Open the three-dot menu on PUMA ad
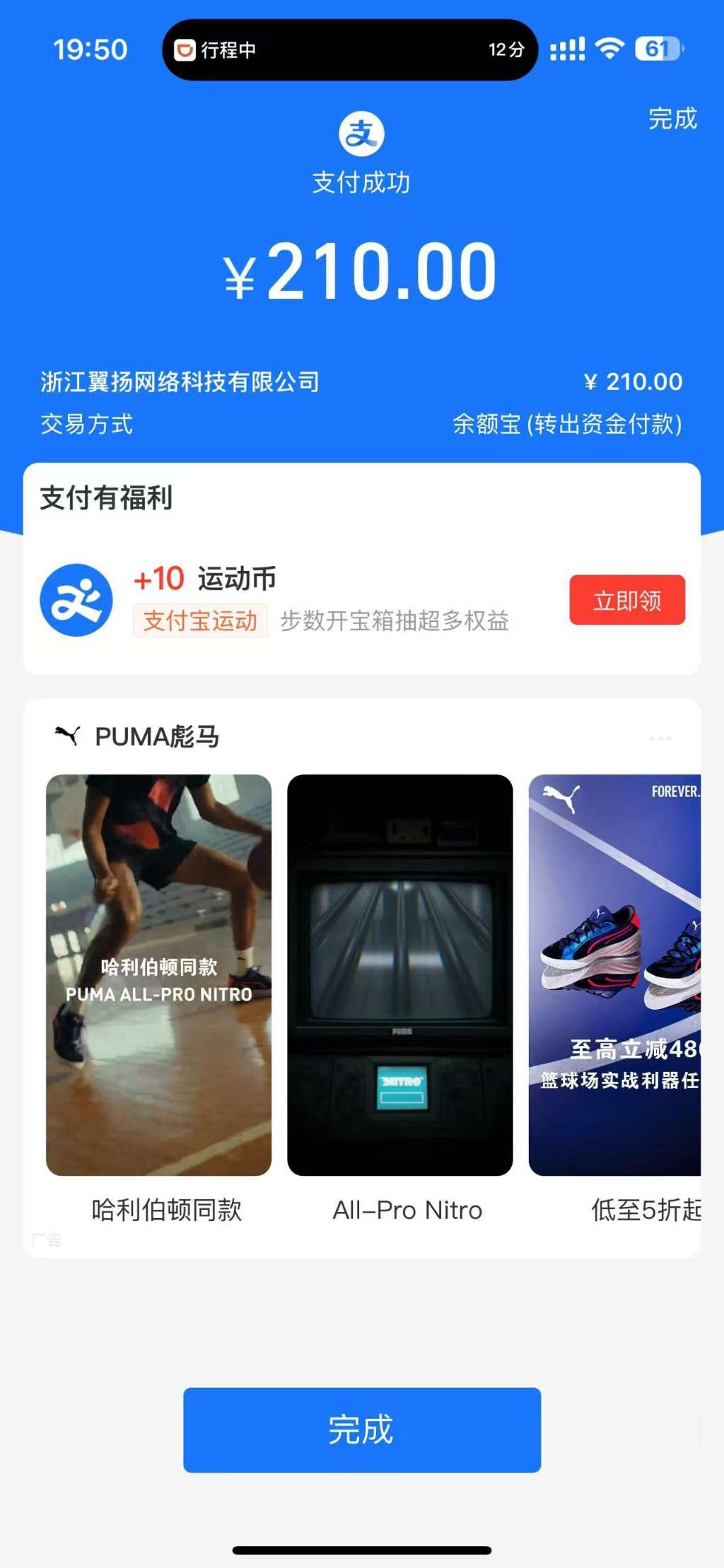724x1568 pixels. (x=660, y=738)
